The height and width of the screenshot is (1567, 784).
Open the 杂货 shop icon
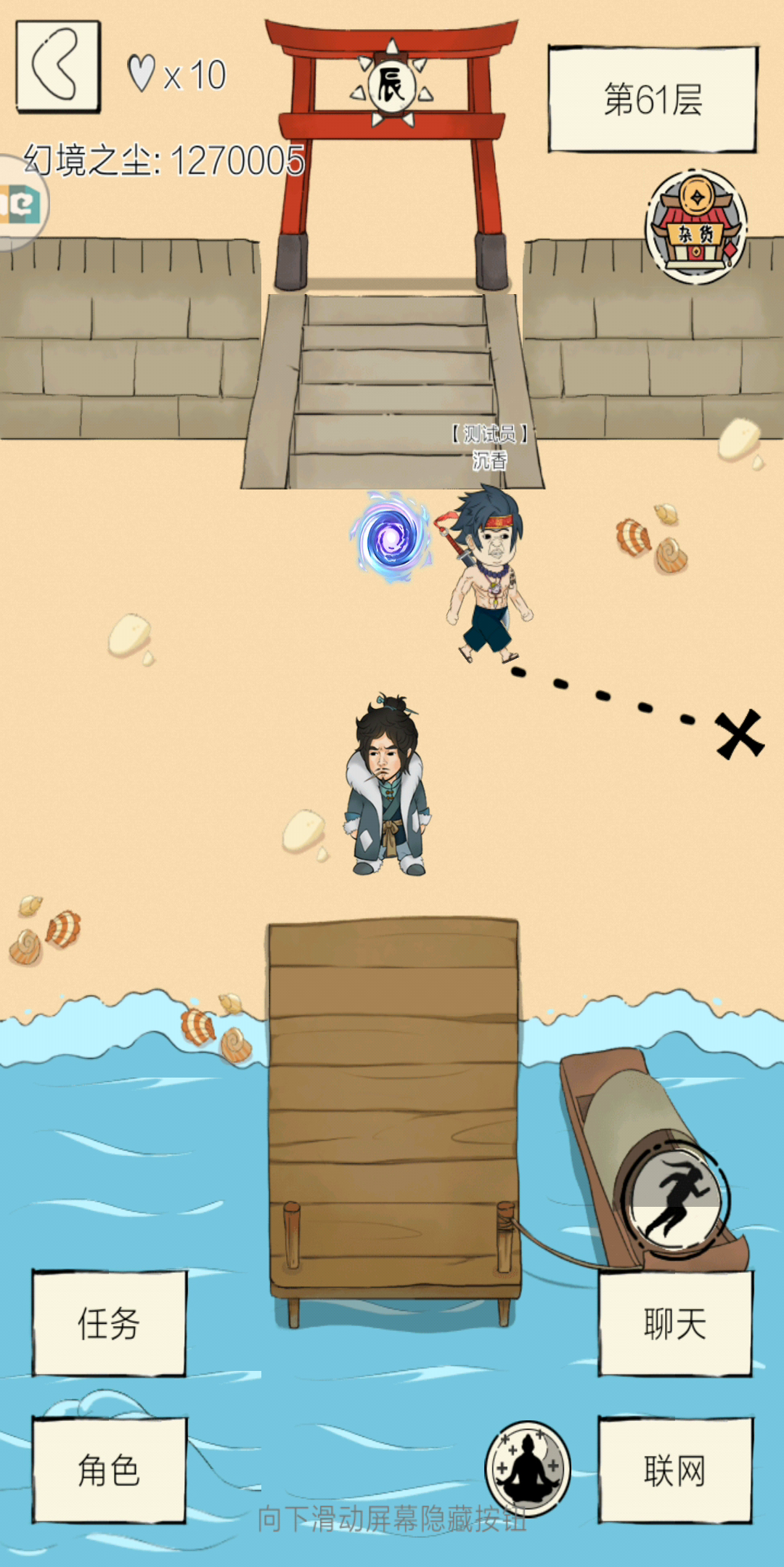point(696,227)
